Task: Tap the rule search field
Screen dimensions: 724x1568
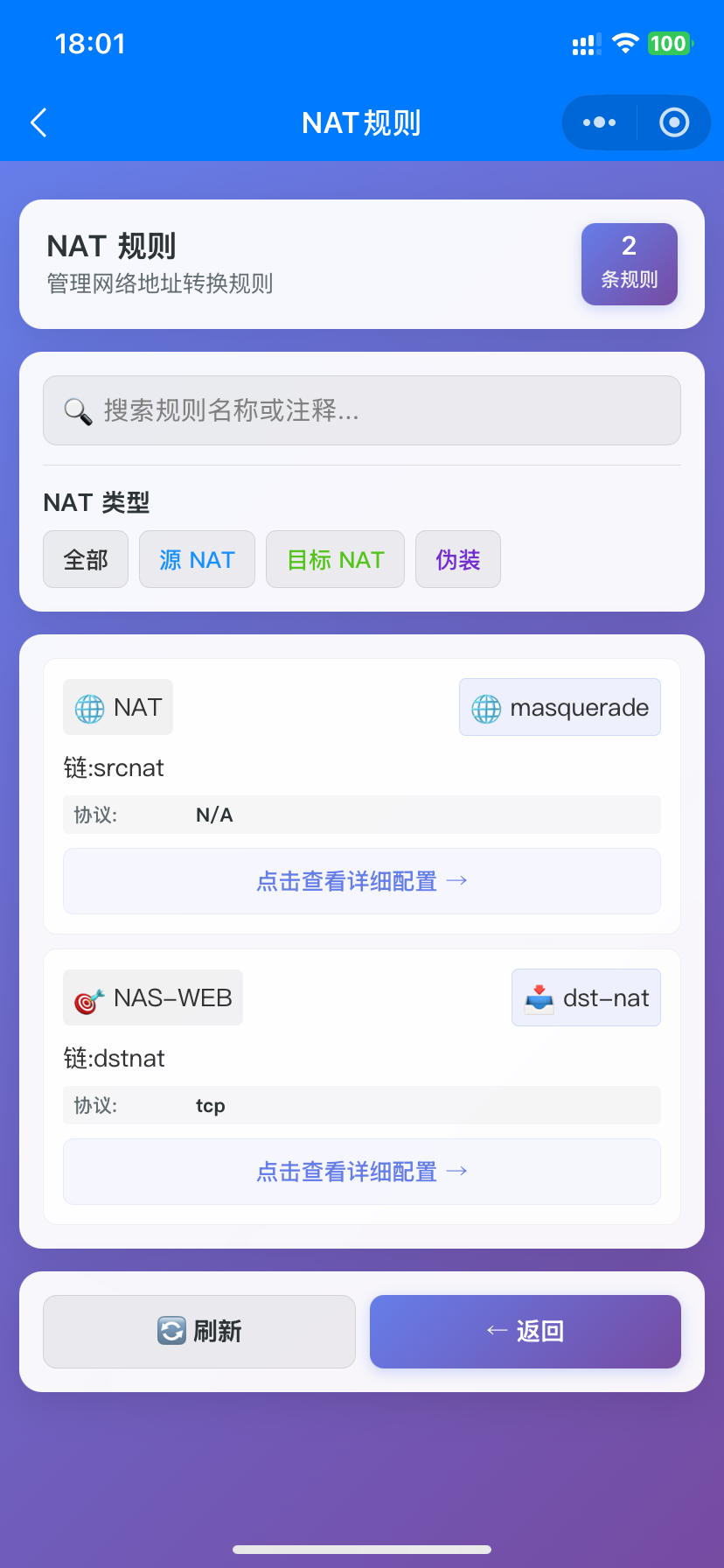Action: 362,410
